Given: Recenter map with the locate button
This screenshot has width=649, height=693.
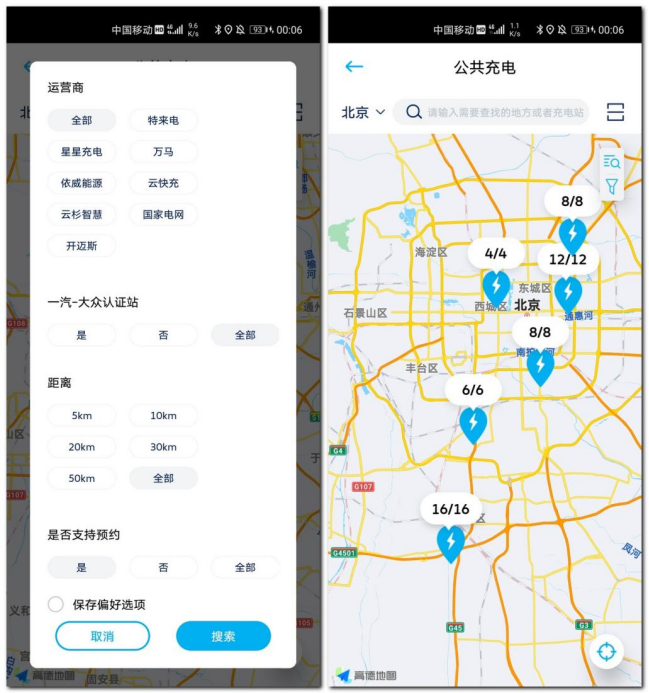Looking at the screenshot, I should (606, 652).
